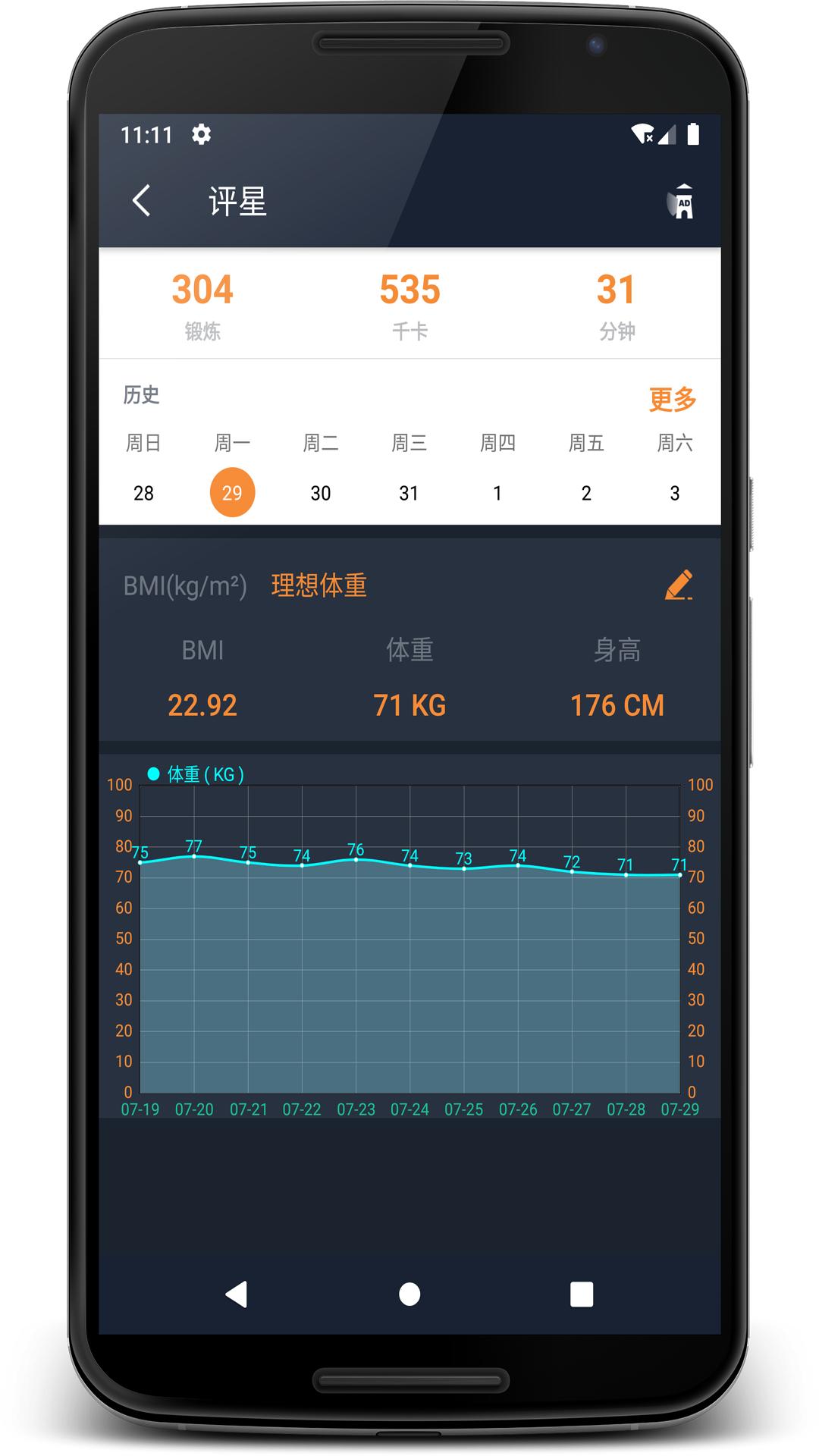Switch to the 理想体重 tab

pyautogui.click(x=319, y=585)
